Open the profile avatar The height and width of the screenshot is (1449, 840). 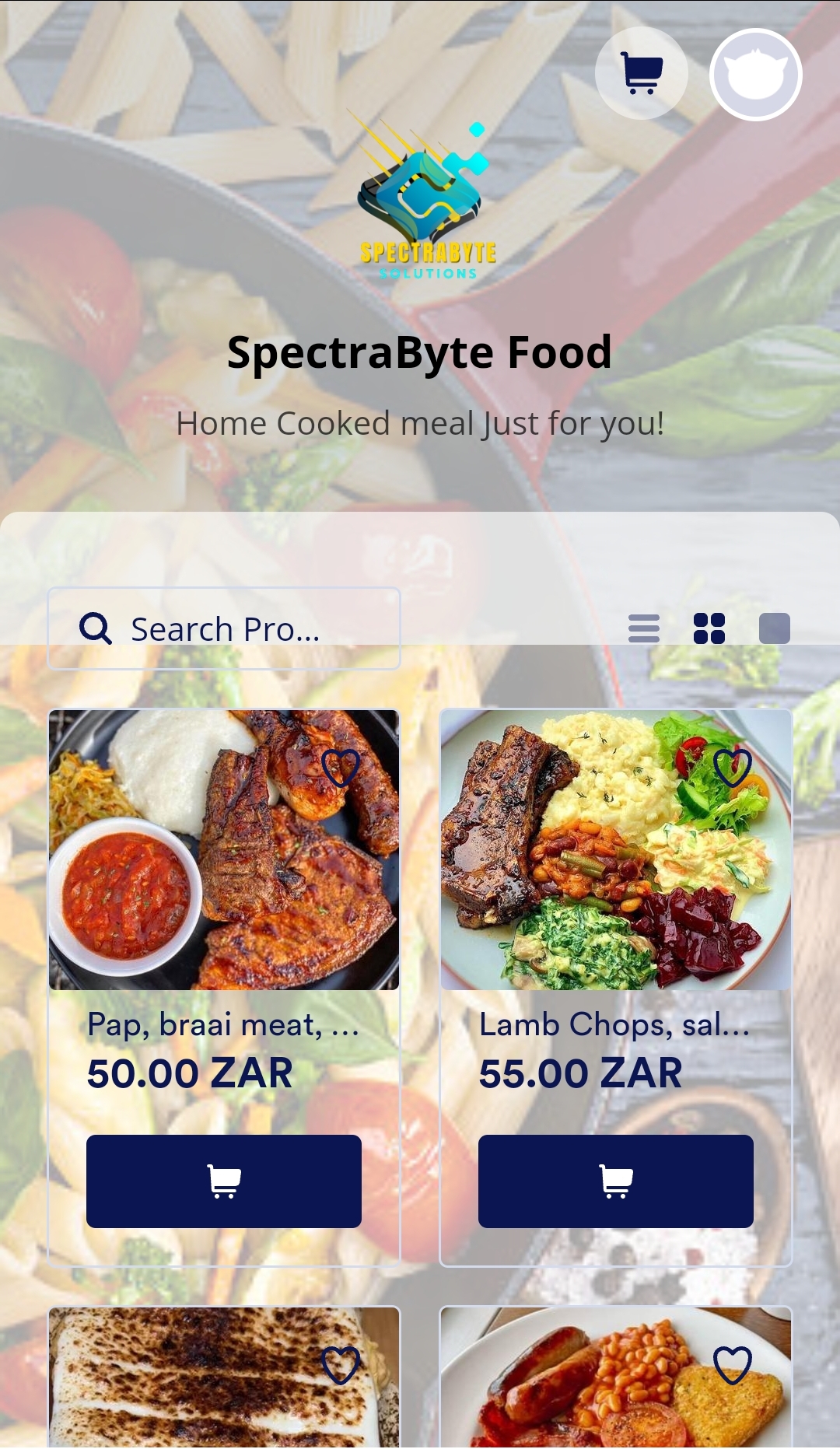[x=755, y=75]
